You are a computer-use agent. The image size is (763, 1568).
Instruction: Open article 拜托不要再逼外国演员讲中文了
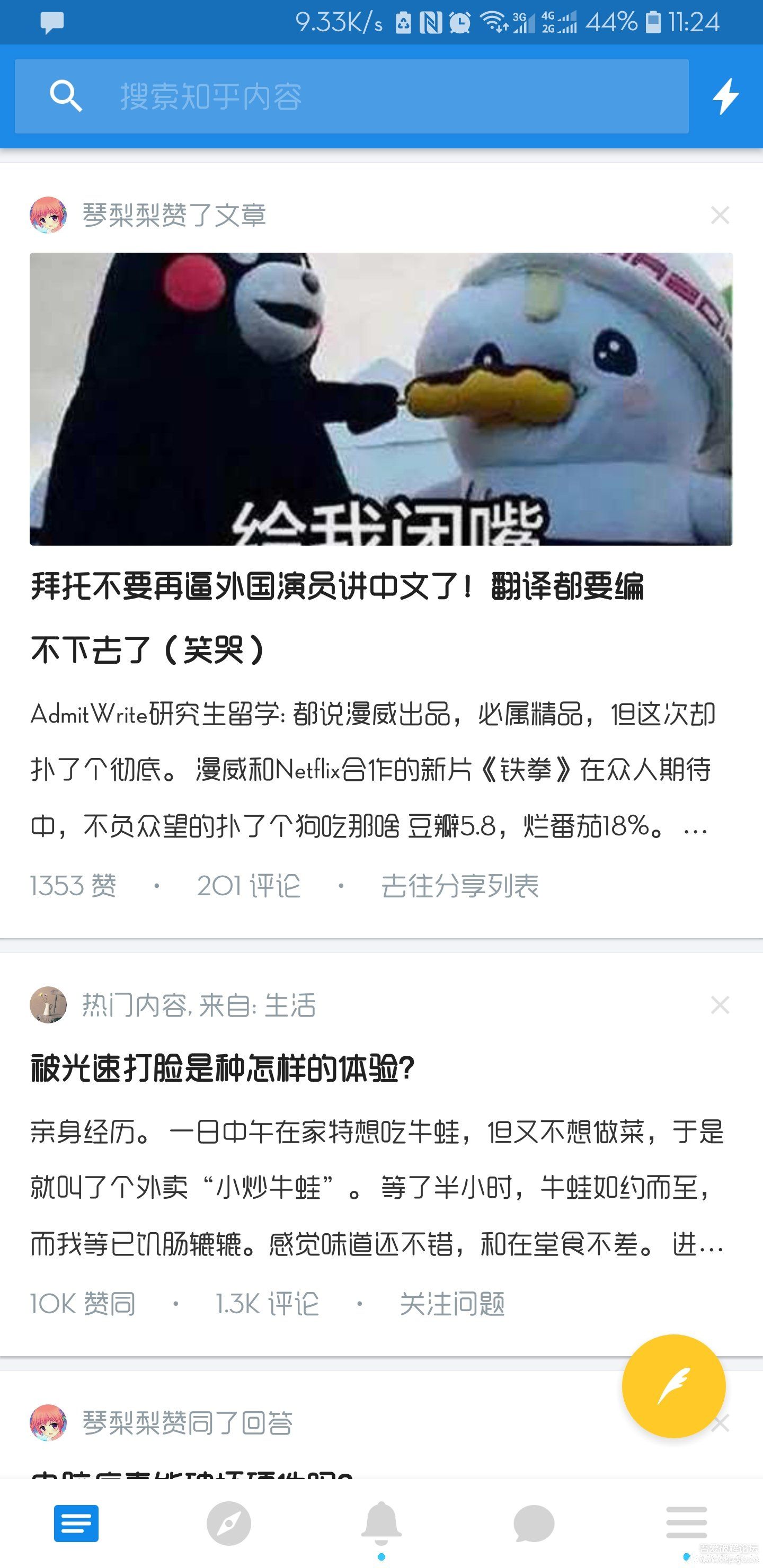[338, 618]
